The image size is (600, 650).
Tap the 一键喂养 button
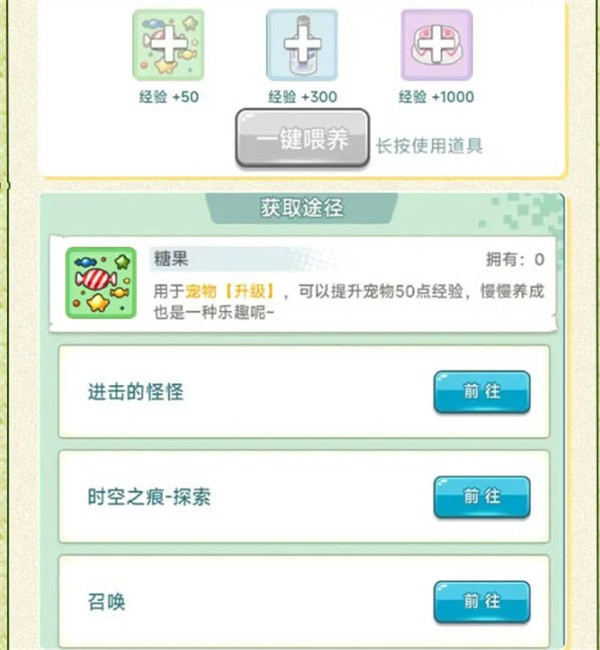pyautogui.click(x=303, y=140)
